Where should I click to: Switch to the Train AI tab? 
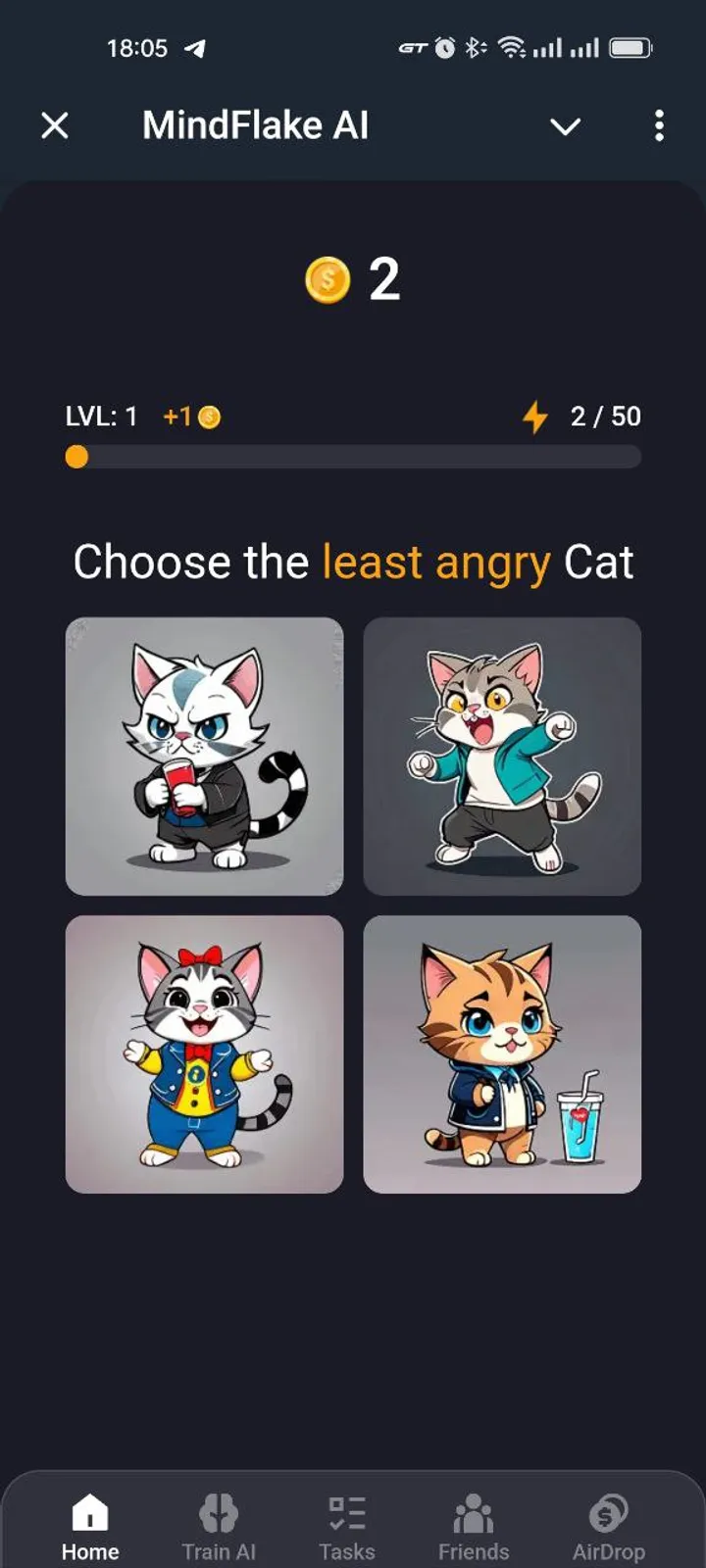coord(219,1527)
